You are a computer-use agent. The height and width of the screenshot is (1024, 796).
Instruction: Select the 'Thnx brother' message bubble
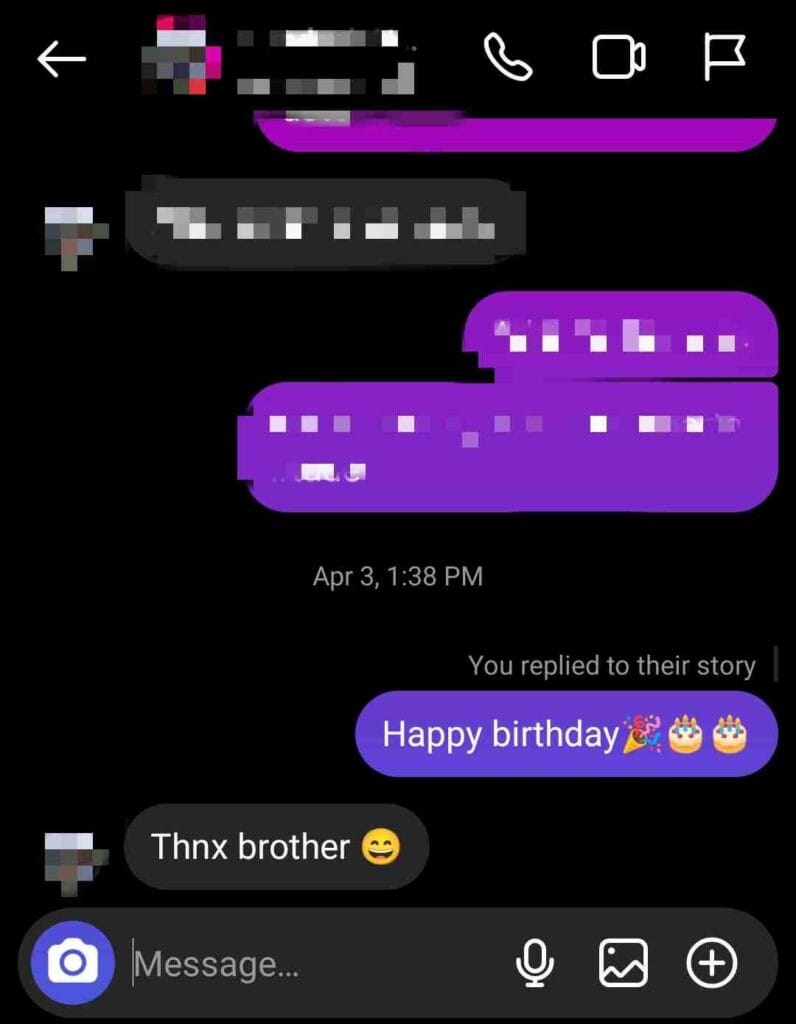click(x=276, y=847)
